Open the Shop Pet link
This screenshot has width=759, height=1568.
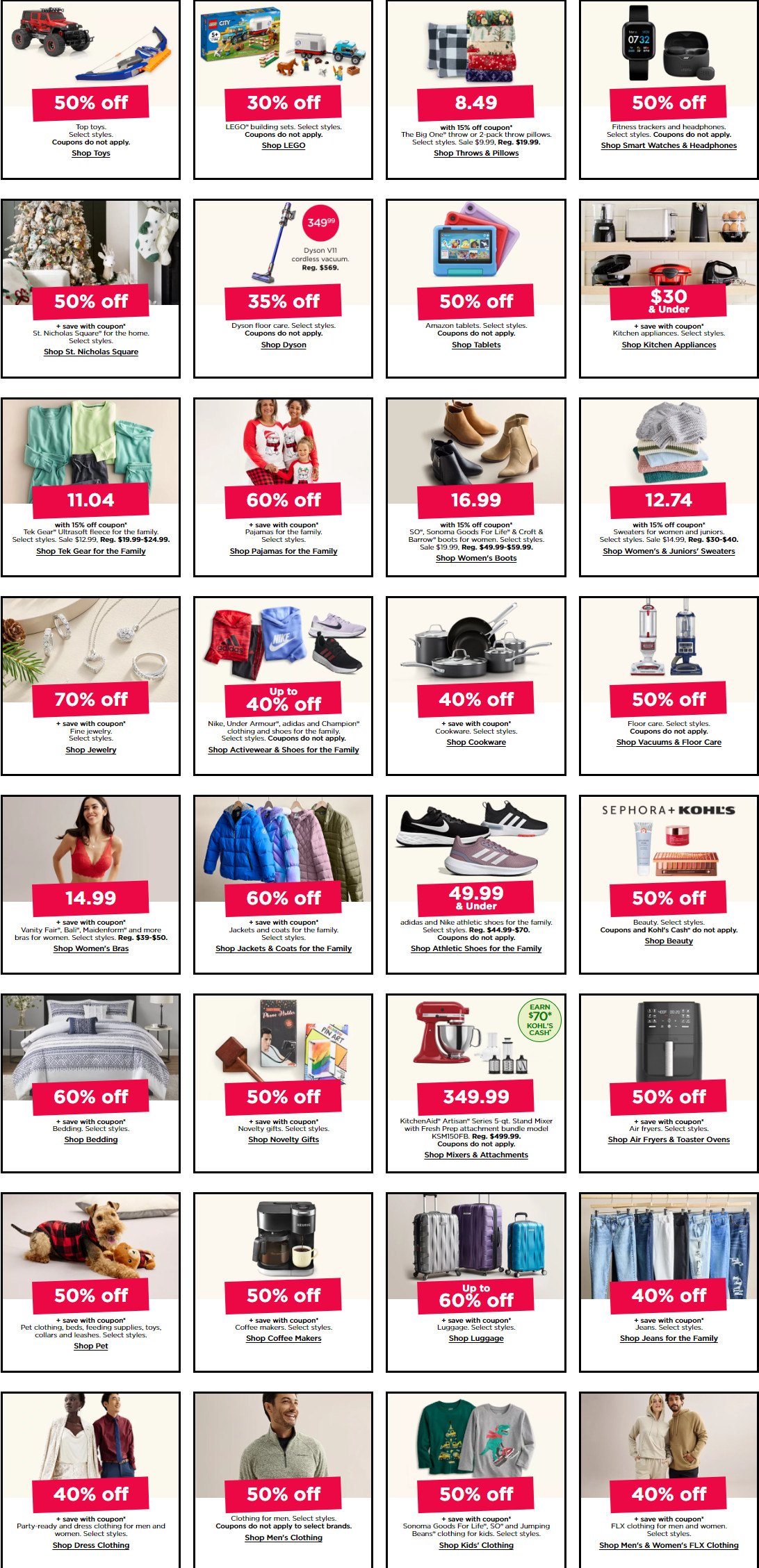pyautogui.click(x=91, y=1346)
